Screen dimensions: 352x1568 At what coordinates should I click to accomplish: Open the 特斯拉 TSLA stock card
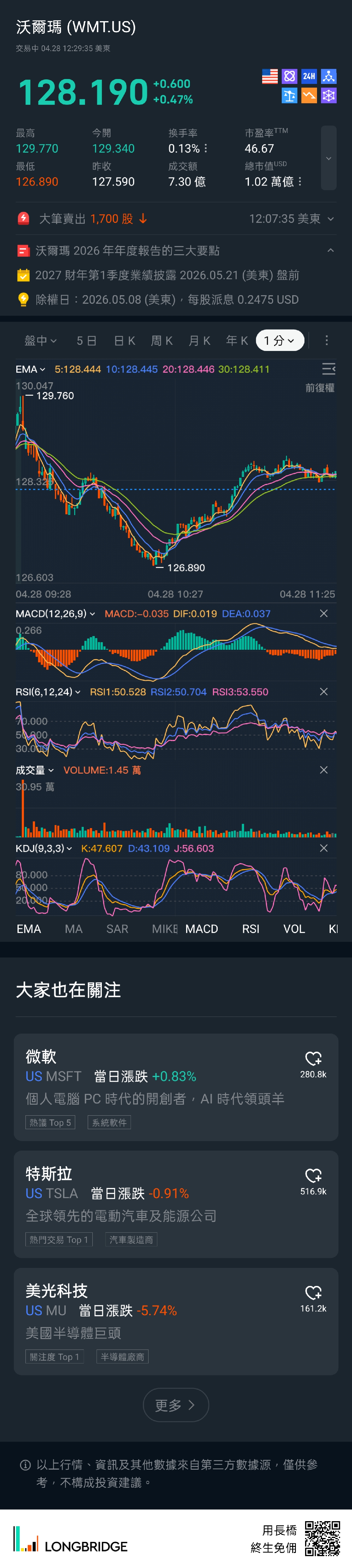(152, 1203)
